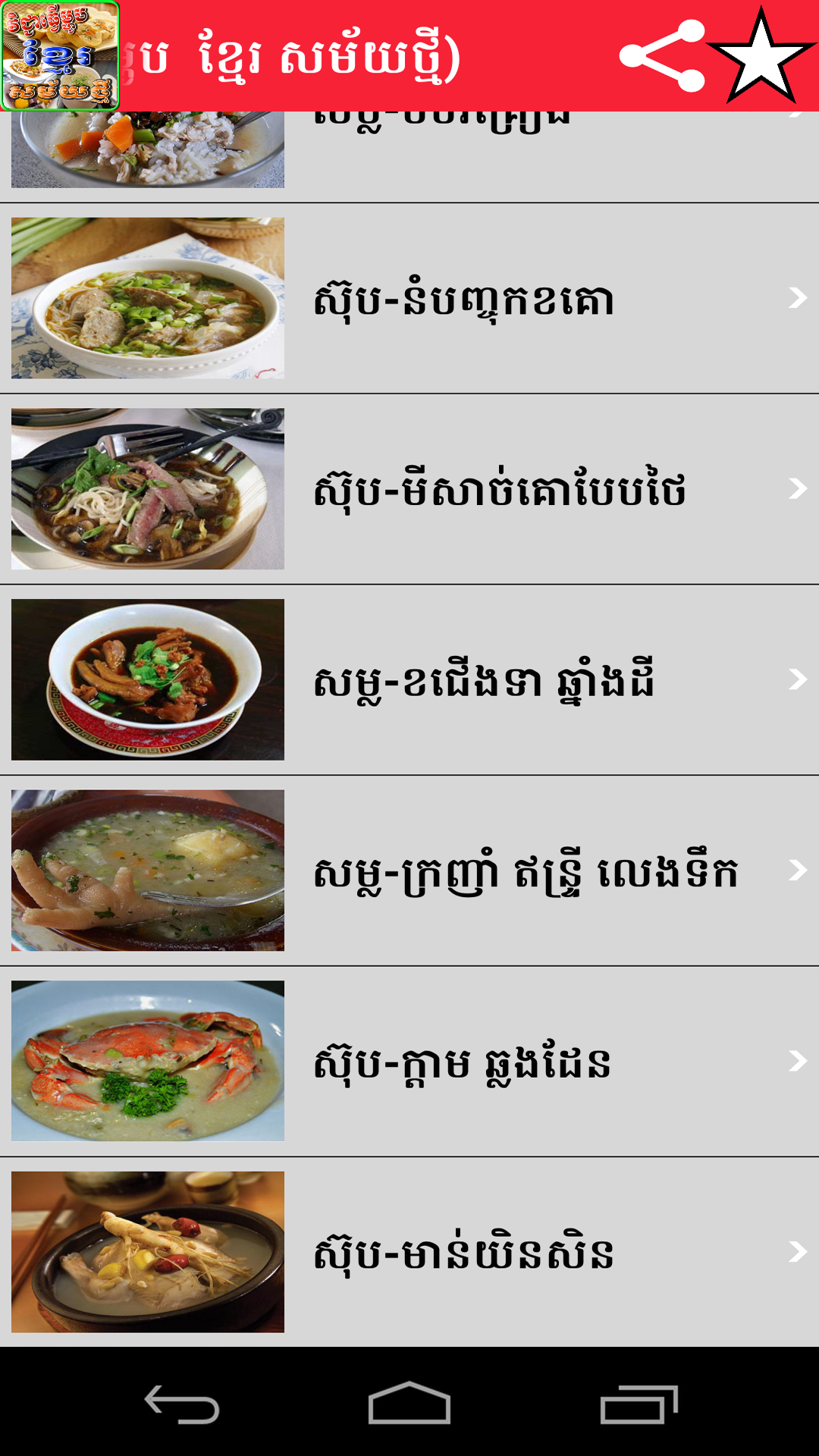The image size is (819, 1456).
Task: Tap the app logo in the header
Action: click(x=61, y=56)
